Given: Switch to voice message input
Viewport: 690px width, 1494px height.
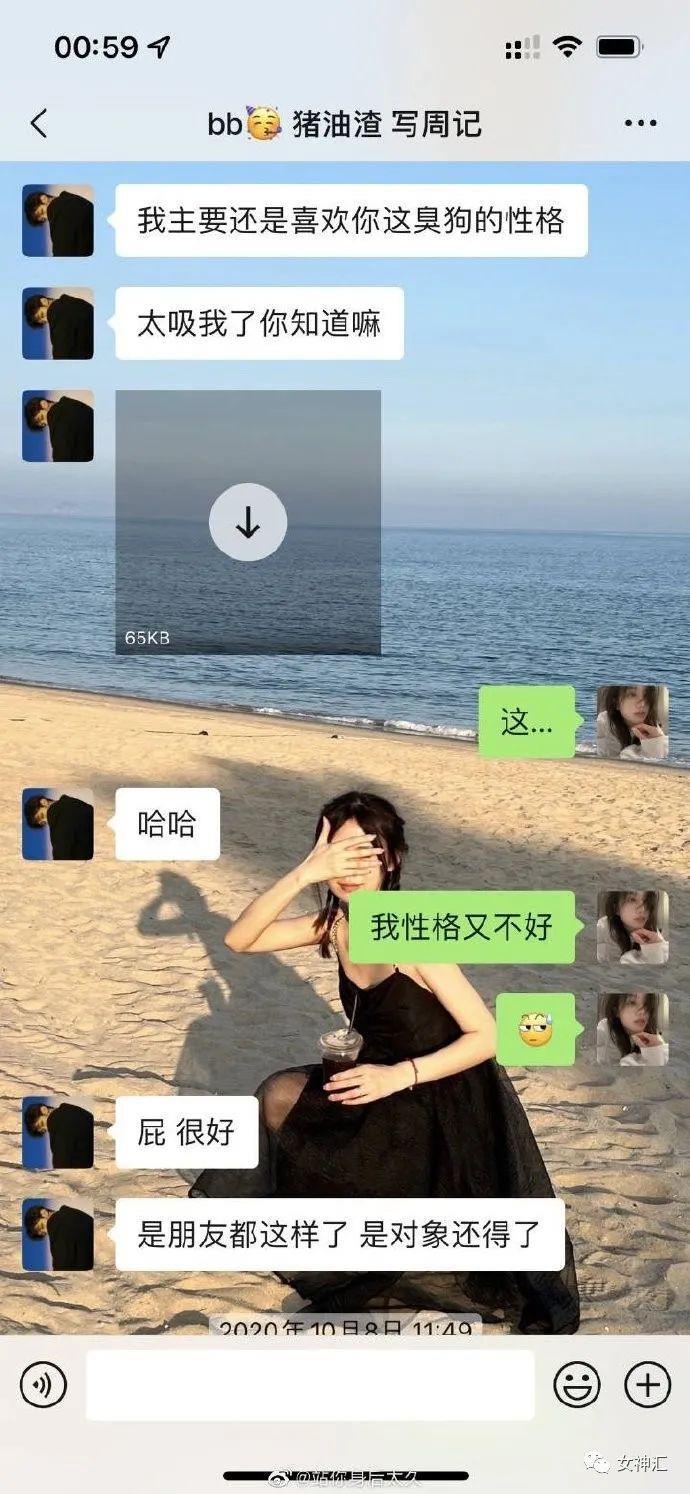Looking at the screenshot, I should pos(43,1385).
